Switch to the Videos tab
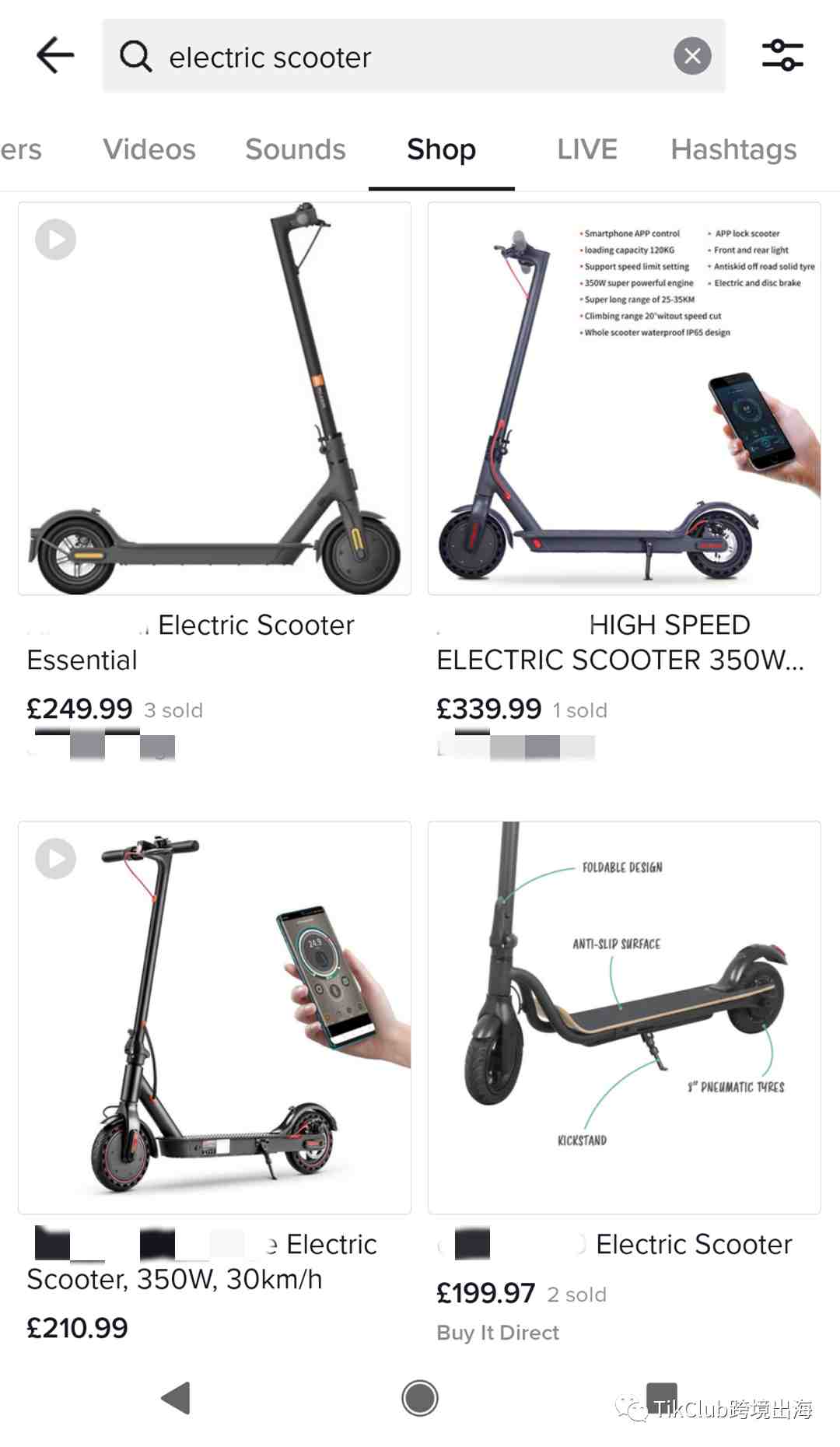 (x=149, y=149)
